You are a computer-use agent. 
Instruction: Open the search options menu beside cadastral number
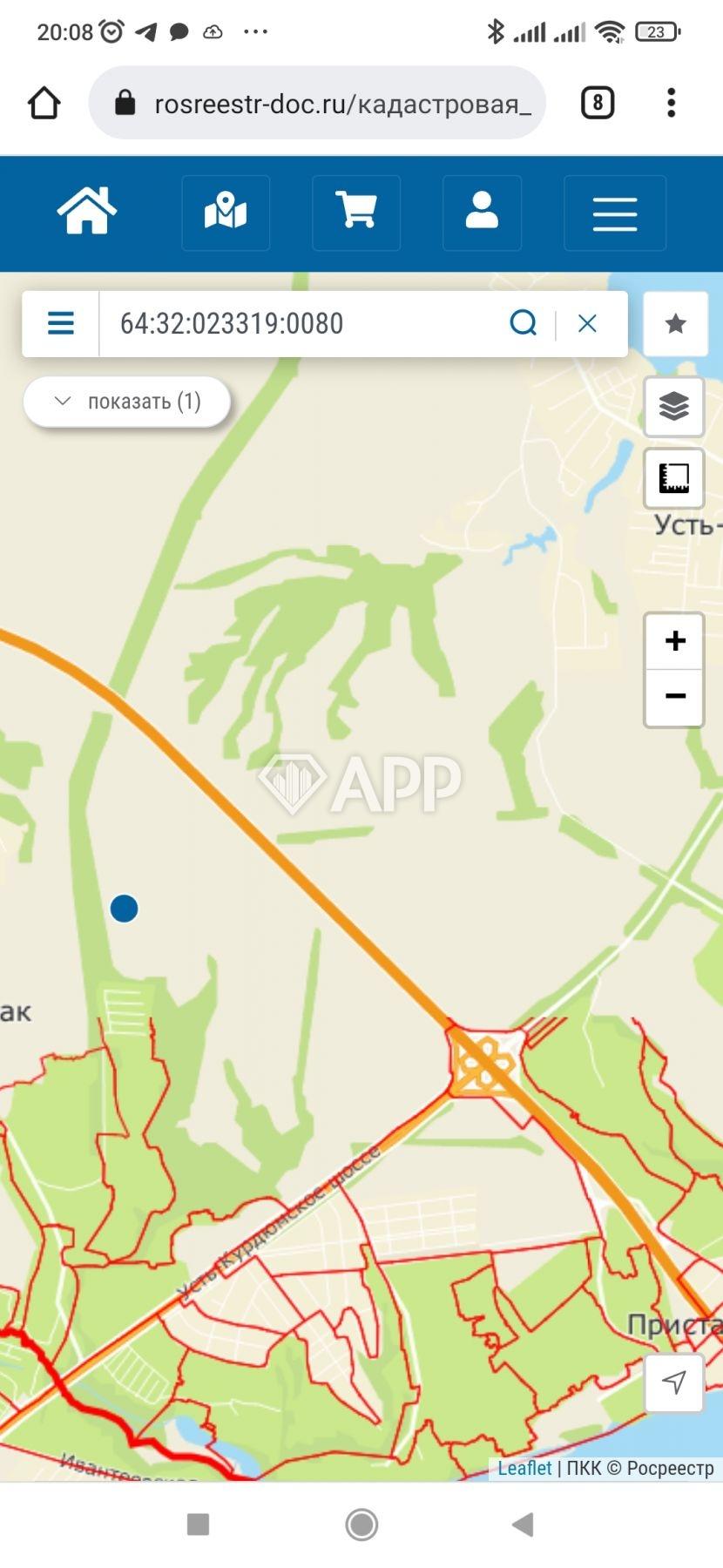pyautogui.click(x=60, y=324)
